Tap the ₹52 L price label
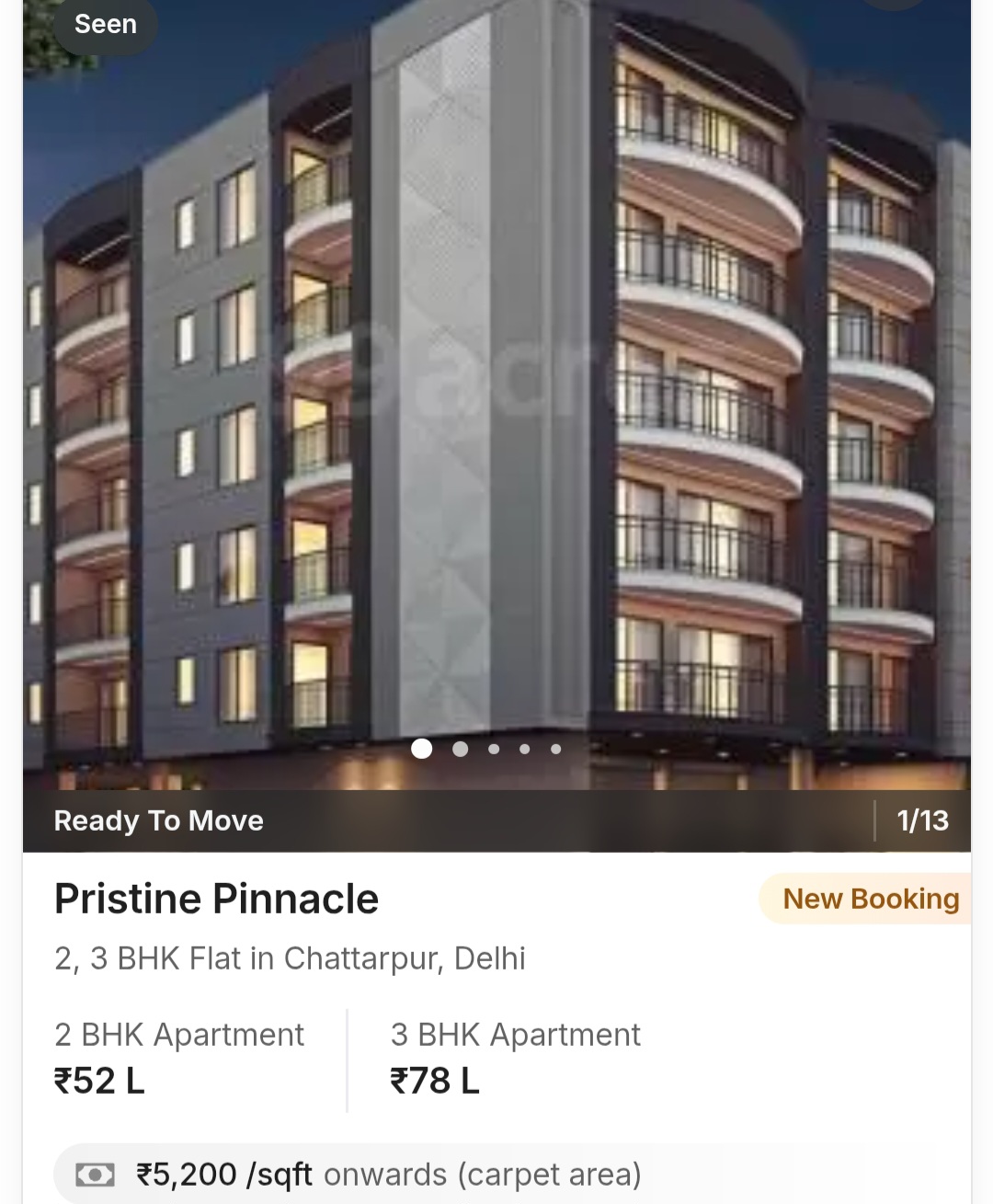Image resolution: width=993 pixels, height=1204 pixels. [98, 1082]
